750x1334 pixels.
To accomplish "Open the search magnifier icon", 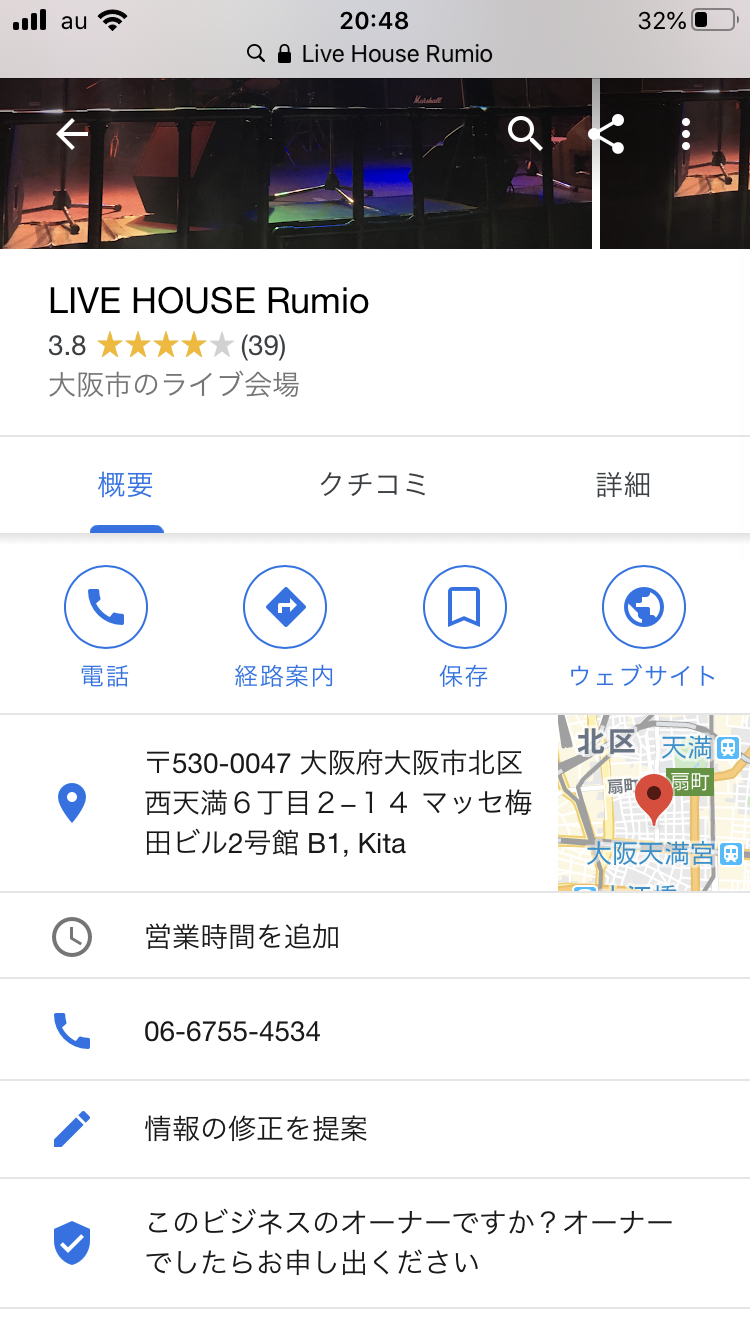I will [x=525, y=133].
